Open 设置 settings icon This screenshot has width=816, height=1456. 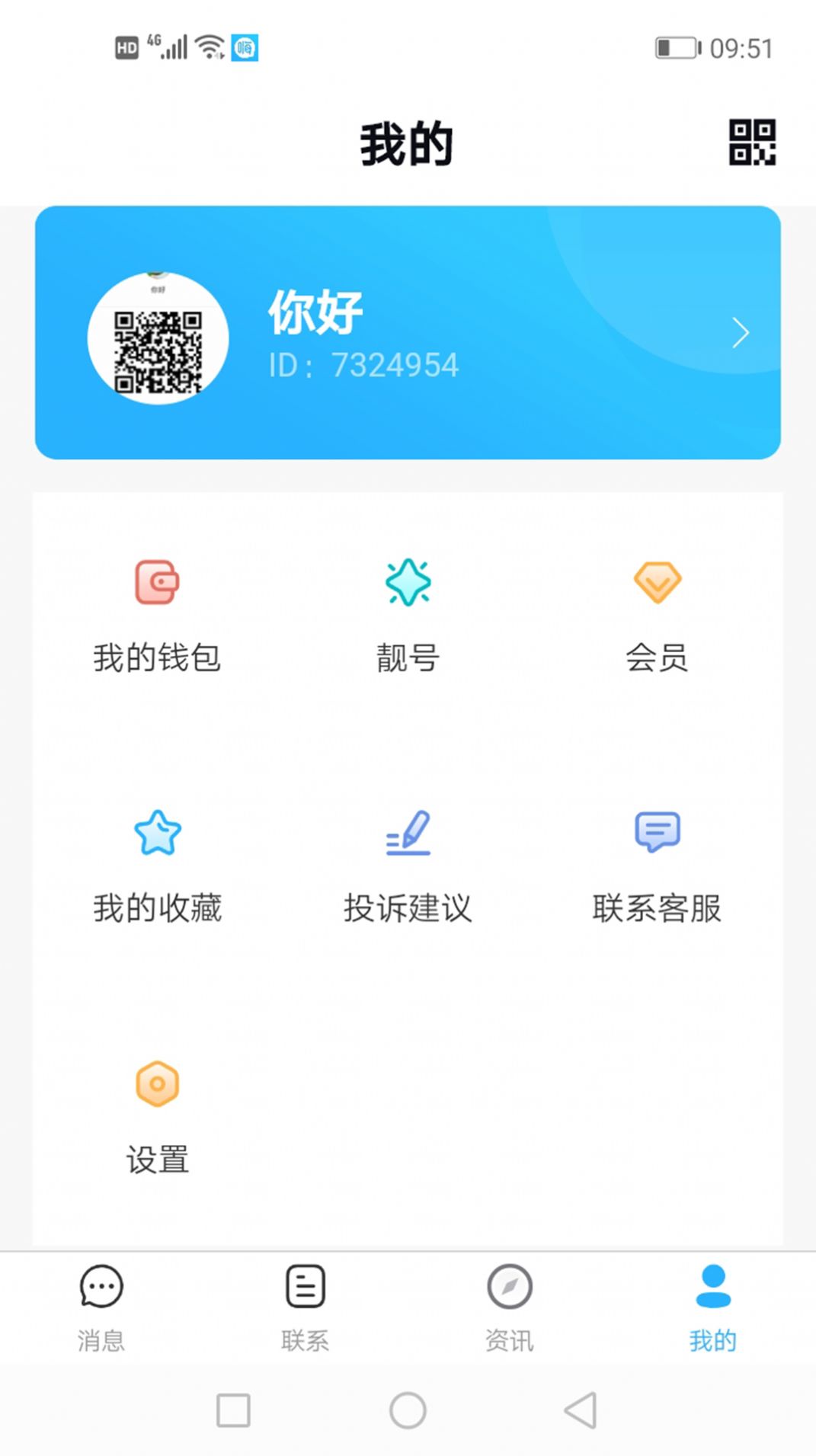(x=156, y=1083)
